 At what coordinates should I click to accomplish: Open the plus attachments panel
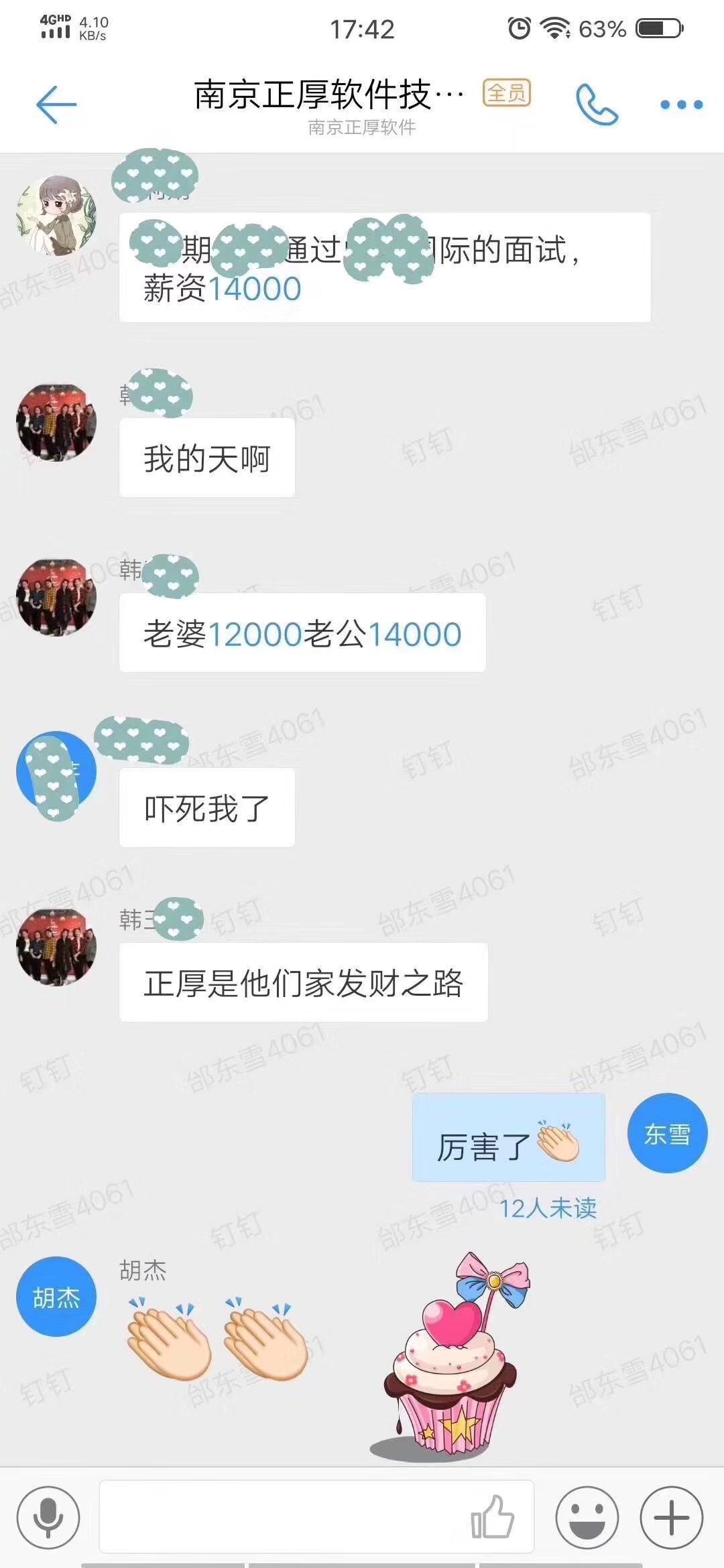[x=672, y=1517]
